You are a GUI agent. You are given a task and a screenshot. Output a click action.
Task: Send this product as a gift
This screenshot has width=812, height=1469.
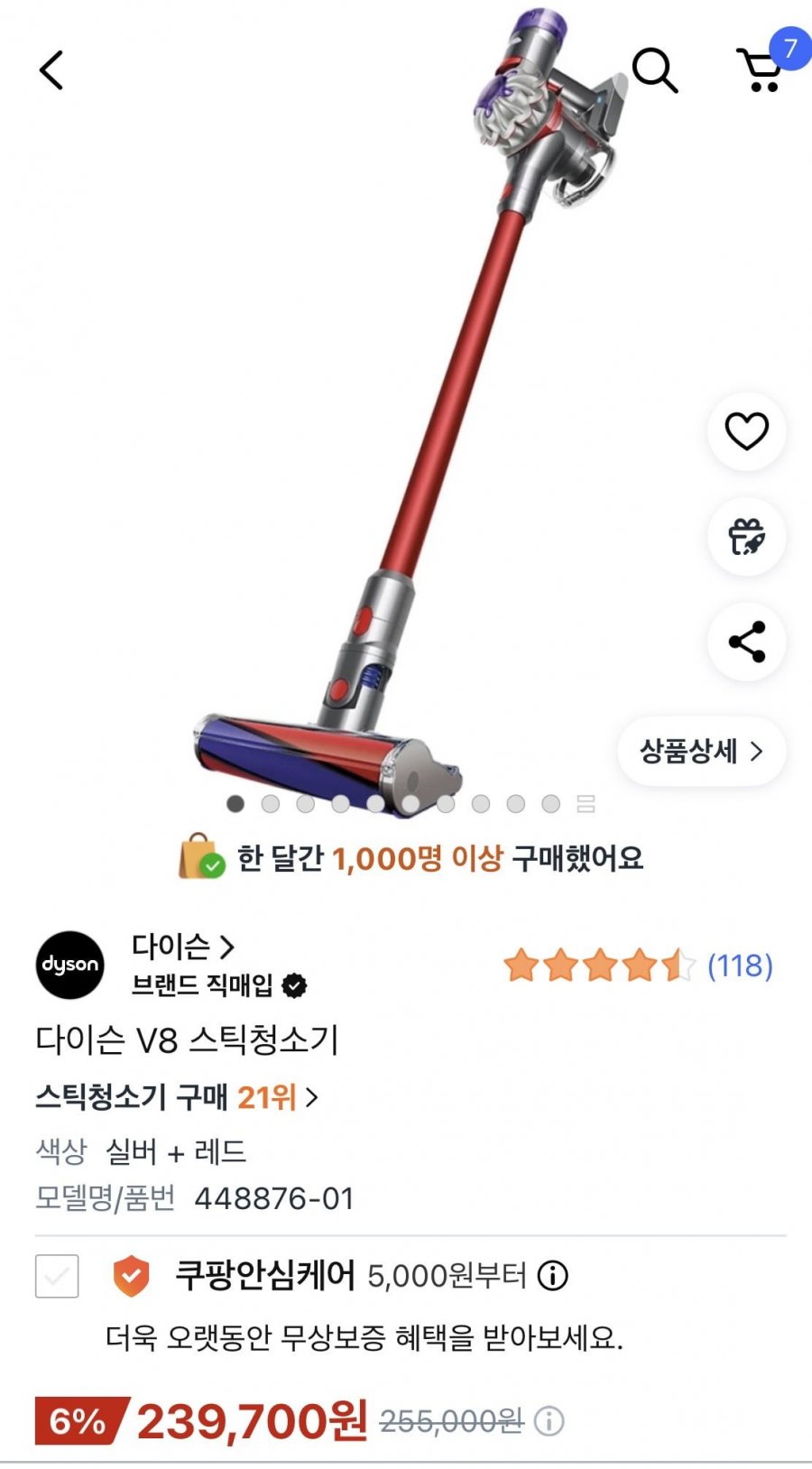pos(746,537)
